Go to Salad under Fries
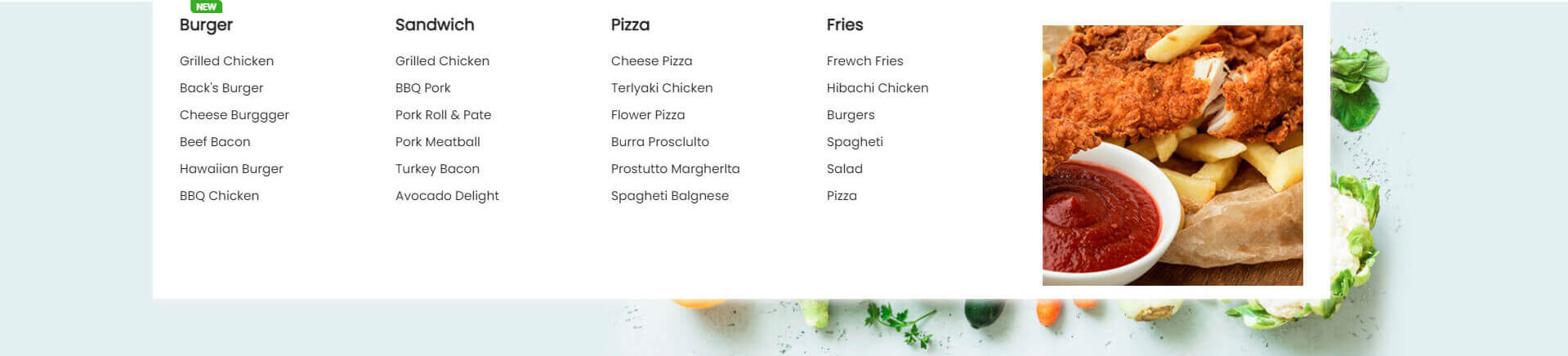This screenshot has width=1568, height=356. 844,169
